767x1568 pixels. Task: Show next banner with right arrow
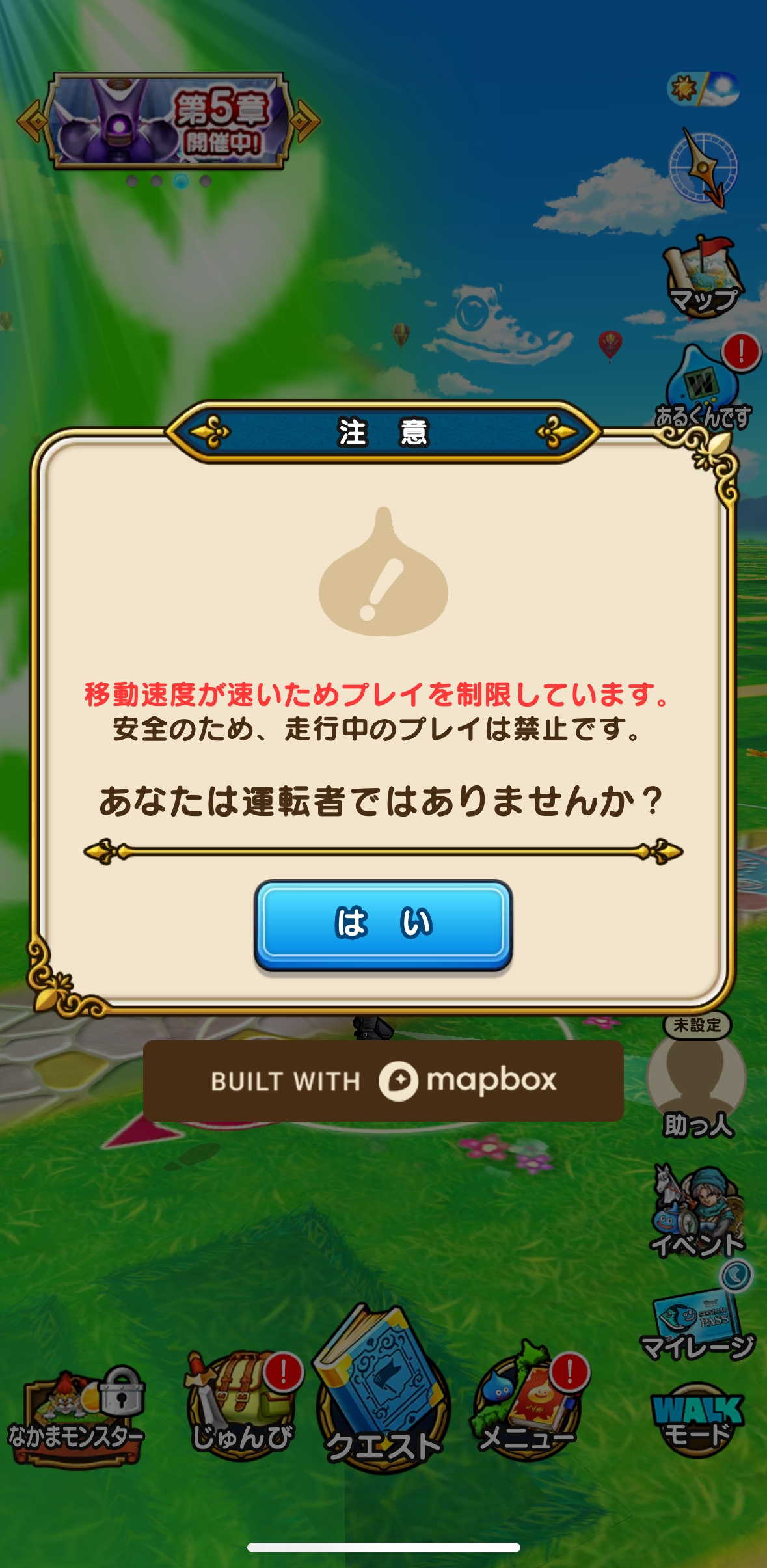click(304, 121)
